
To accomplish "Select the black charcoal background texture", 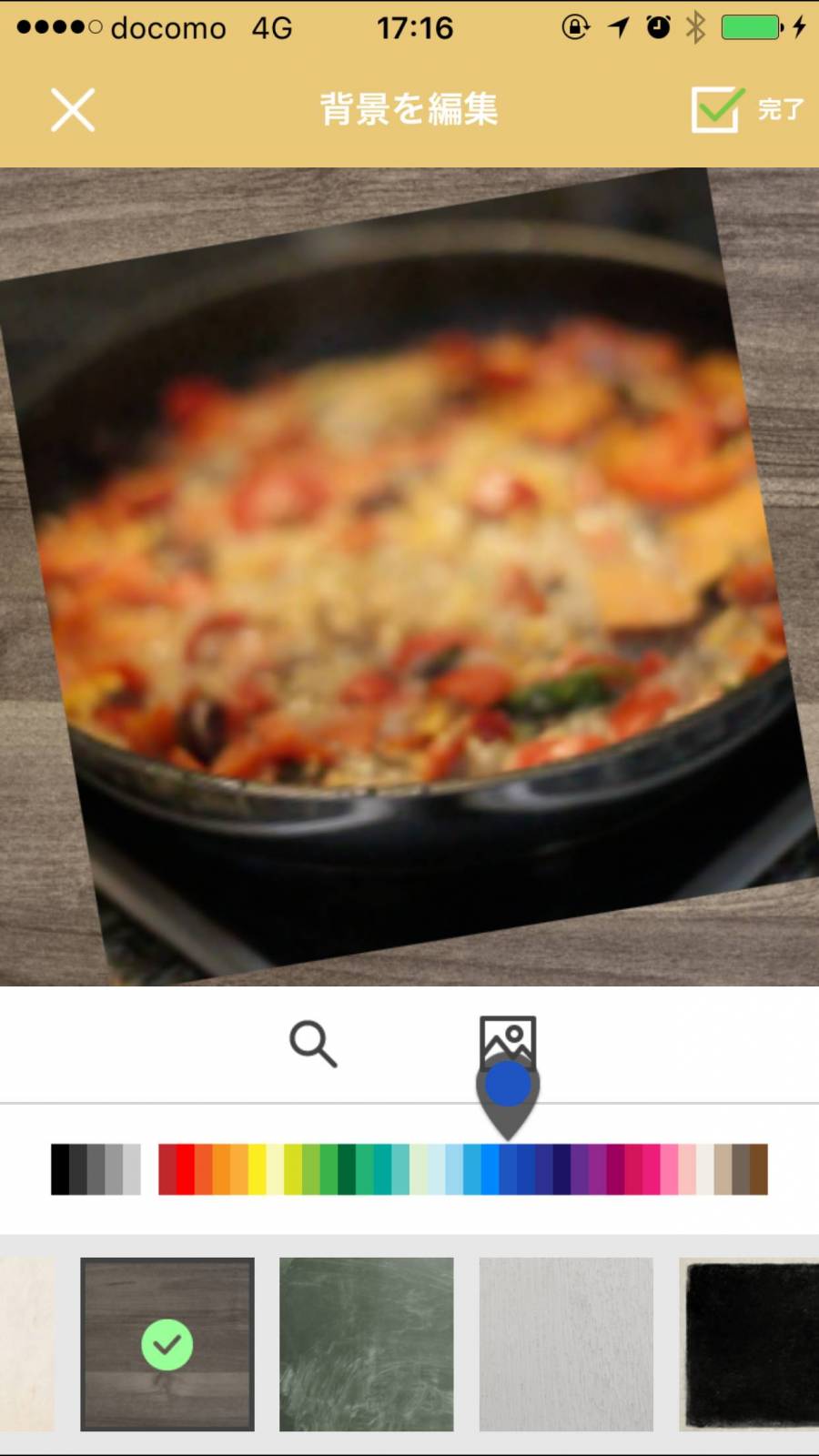I will pyautogui.click(x=749, y=1344).
